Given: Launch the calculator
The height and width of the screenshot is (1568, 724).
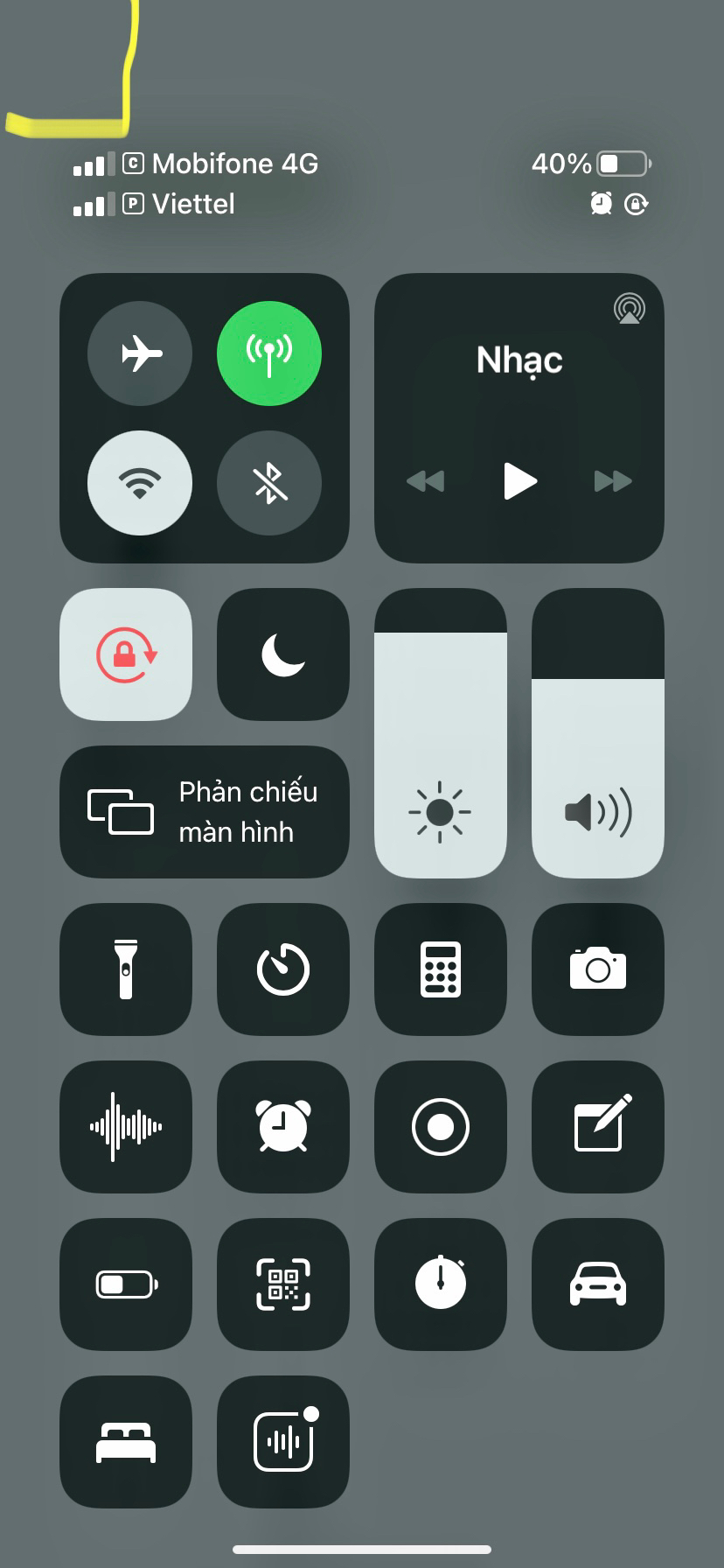Looking at the screenshot, I should pos(441,969).
